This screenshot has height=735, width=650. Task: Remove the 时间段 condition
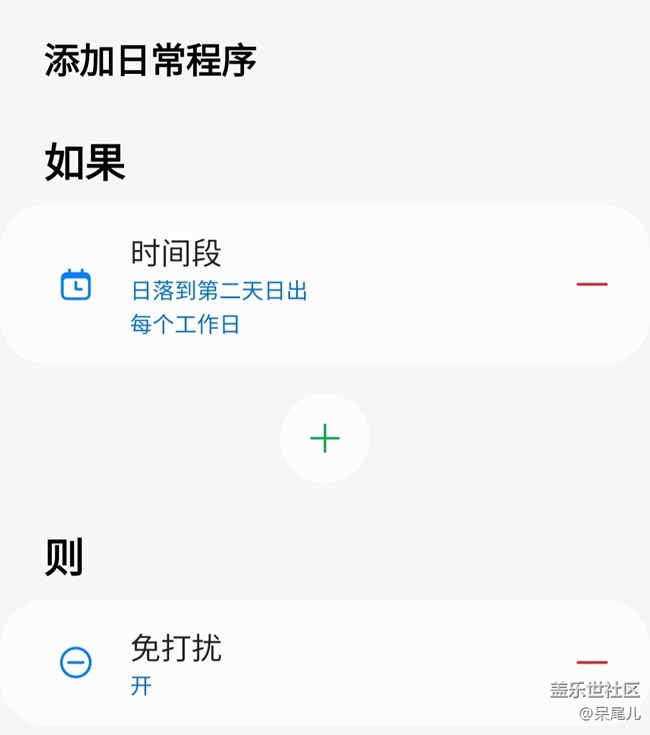pos(592,285)
